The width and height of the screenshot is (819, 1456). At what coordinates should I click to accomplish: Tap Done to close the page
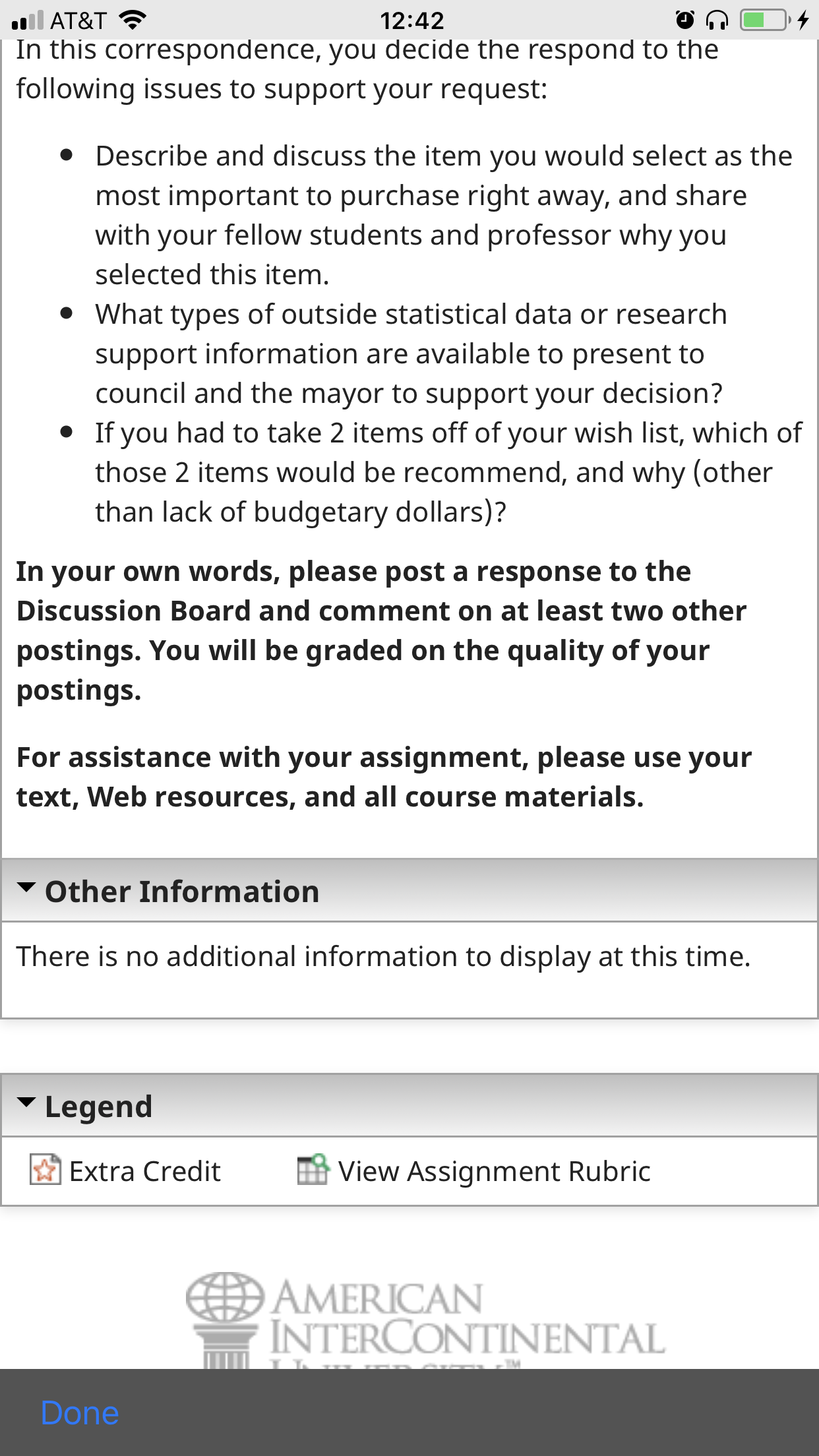click(x=80, y=1413)
